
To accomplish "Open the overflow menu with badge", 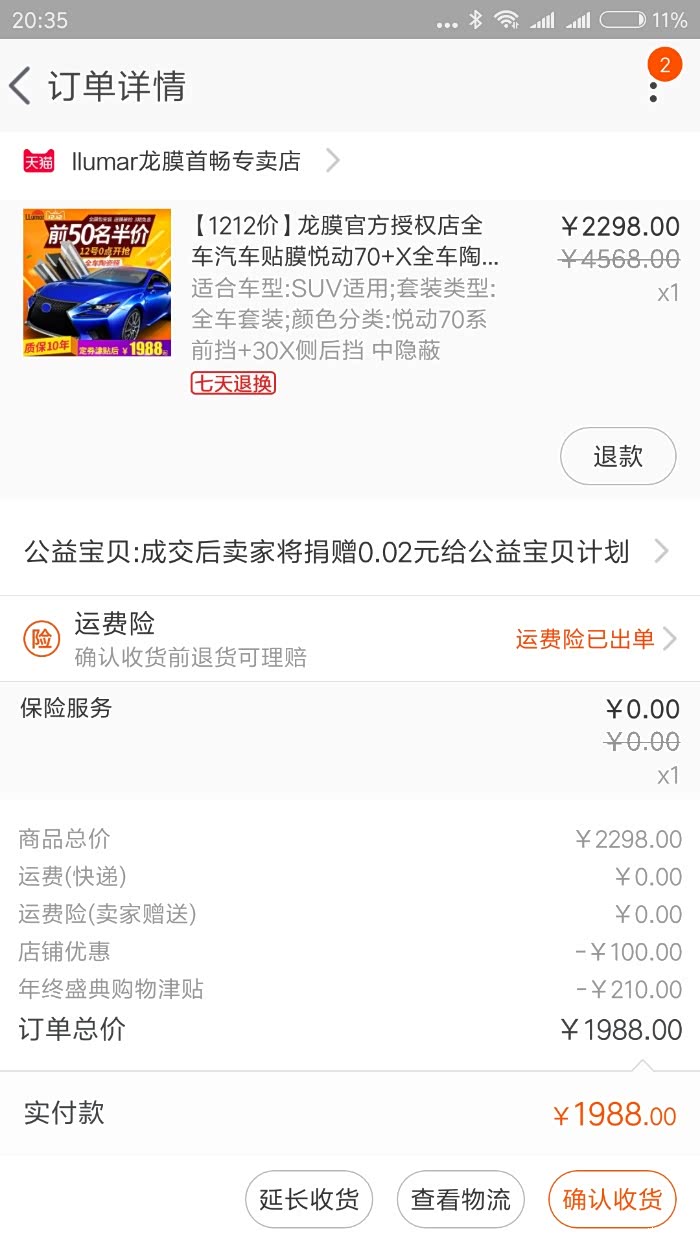I will 654,86.
